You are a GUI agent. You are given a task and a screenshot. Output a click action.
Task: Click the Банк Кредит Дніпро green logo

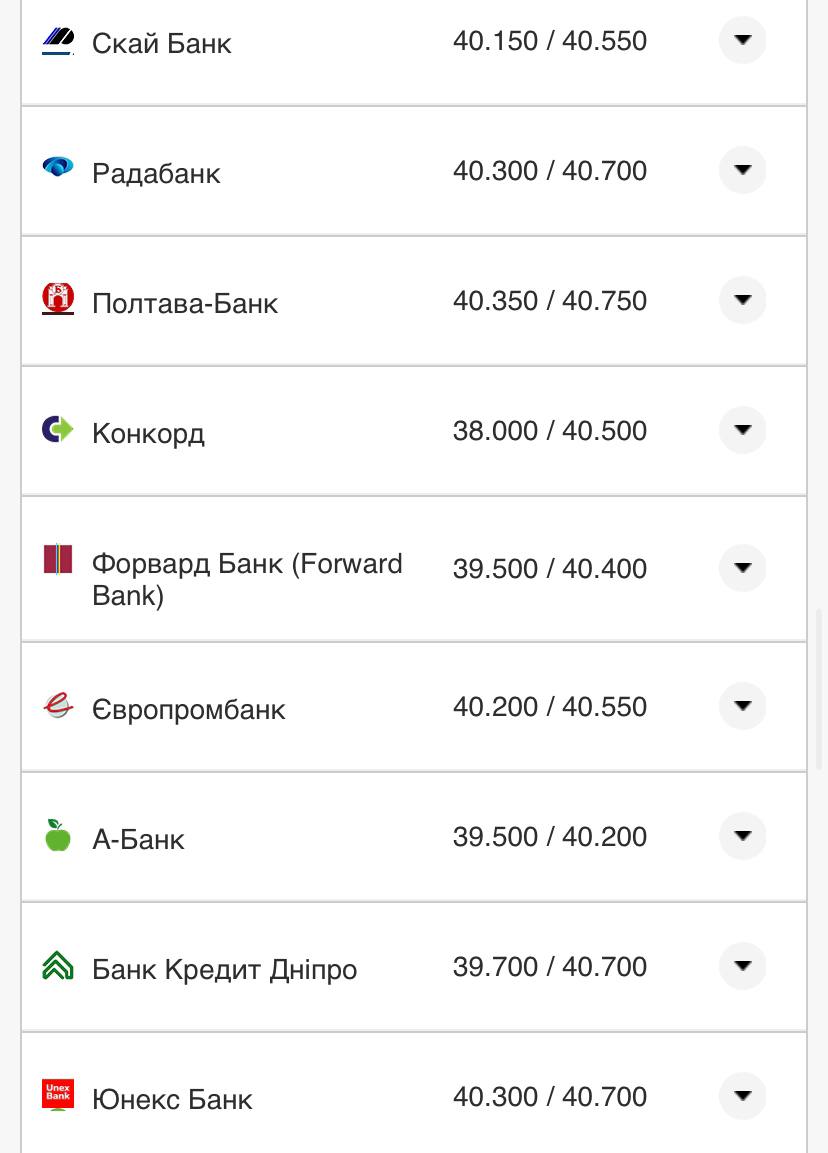click(58, 965)
